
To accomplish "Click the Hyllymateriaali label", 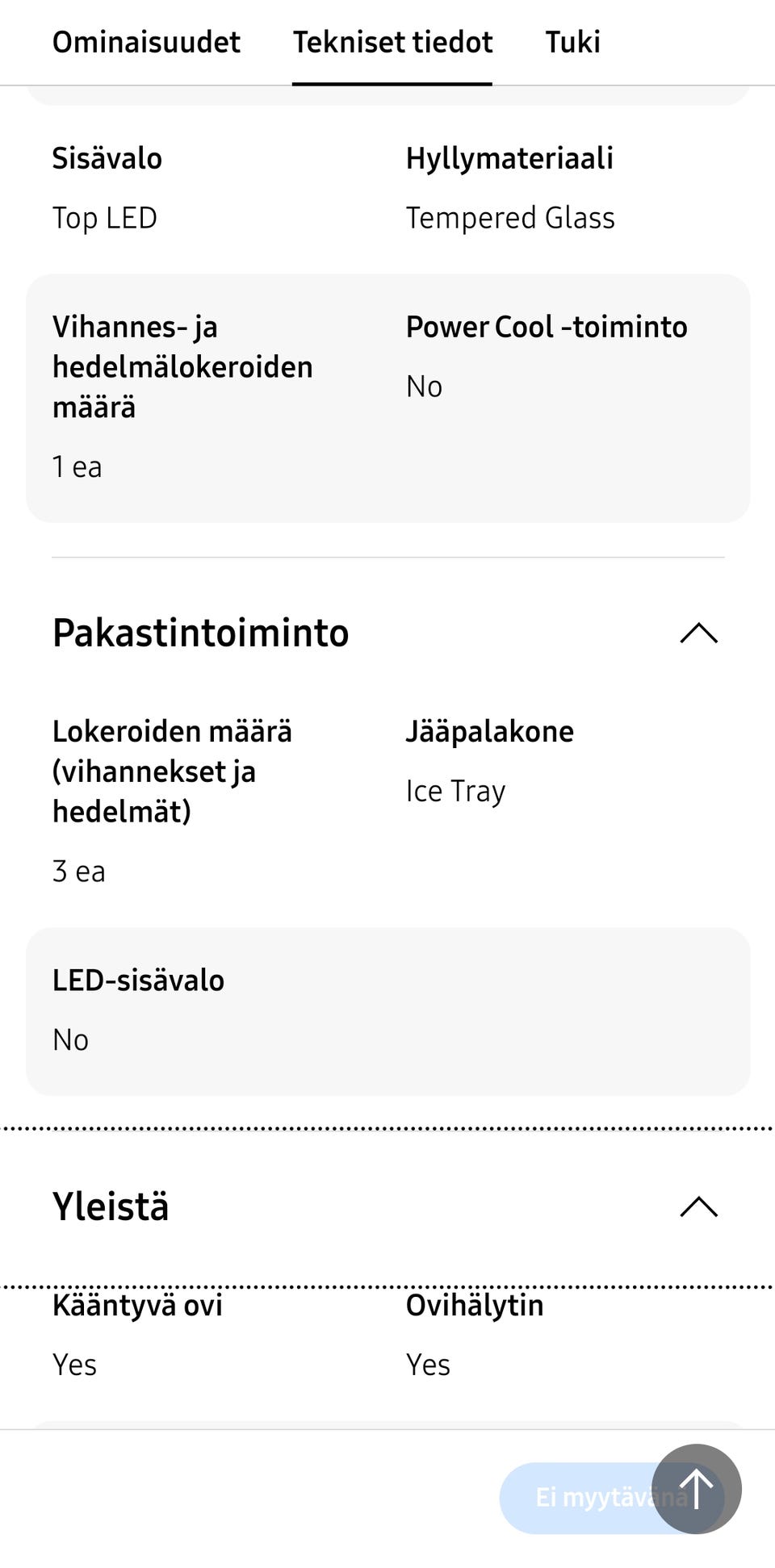I will (x=509, y=158).
